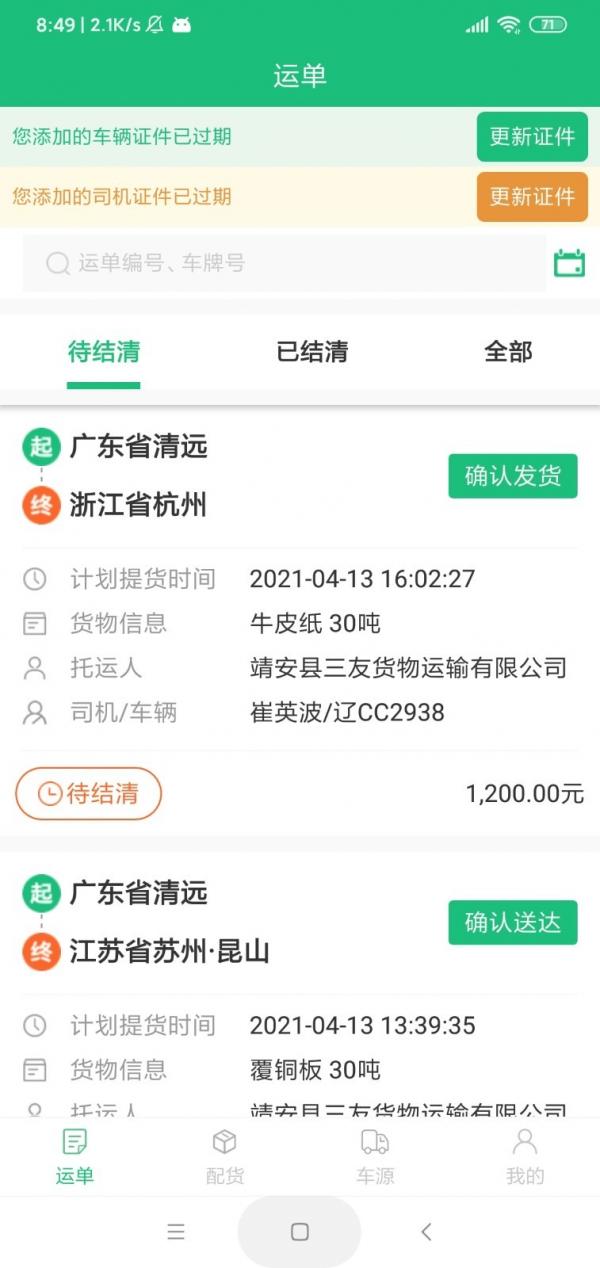
Task: Open the calendar date filter
Action: (x=569, y=264)
